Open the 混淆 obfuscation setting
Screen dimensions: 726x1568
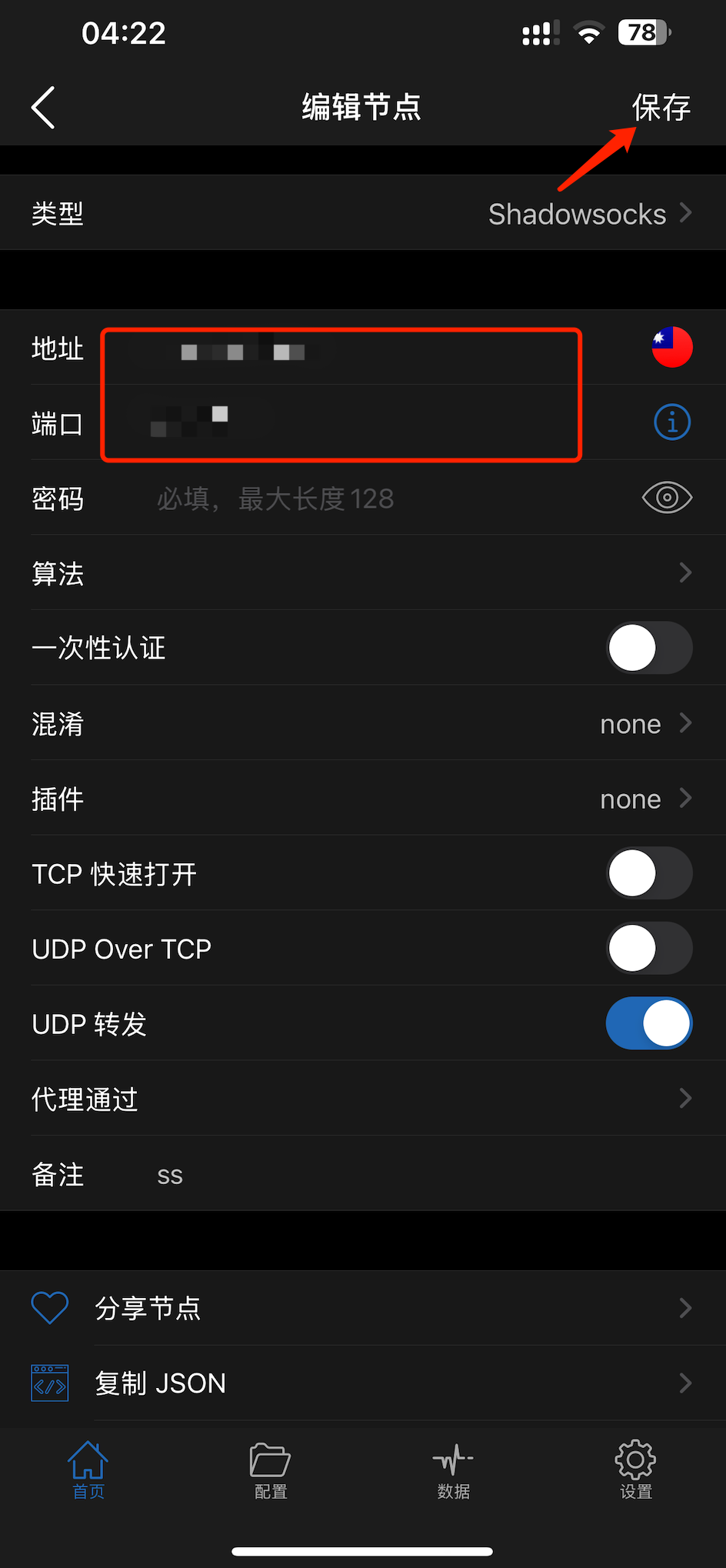[x=363, y=723]
